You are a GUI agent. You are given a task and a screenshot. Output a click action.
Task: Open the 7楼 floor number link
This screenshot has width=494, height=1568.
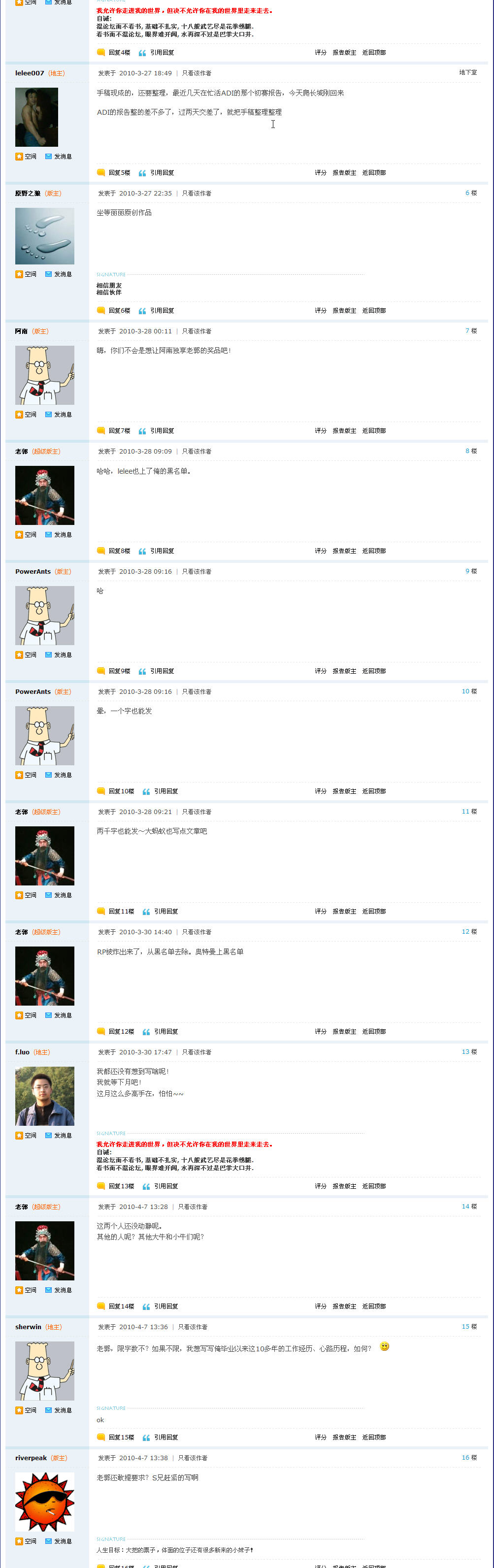click(x=470, y=331)
